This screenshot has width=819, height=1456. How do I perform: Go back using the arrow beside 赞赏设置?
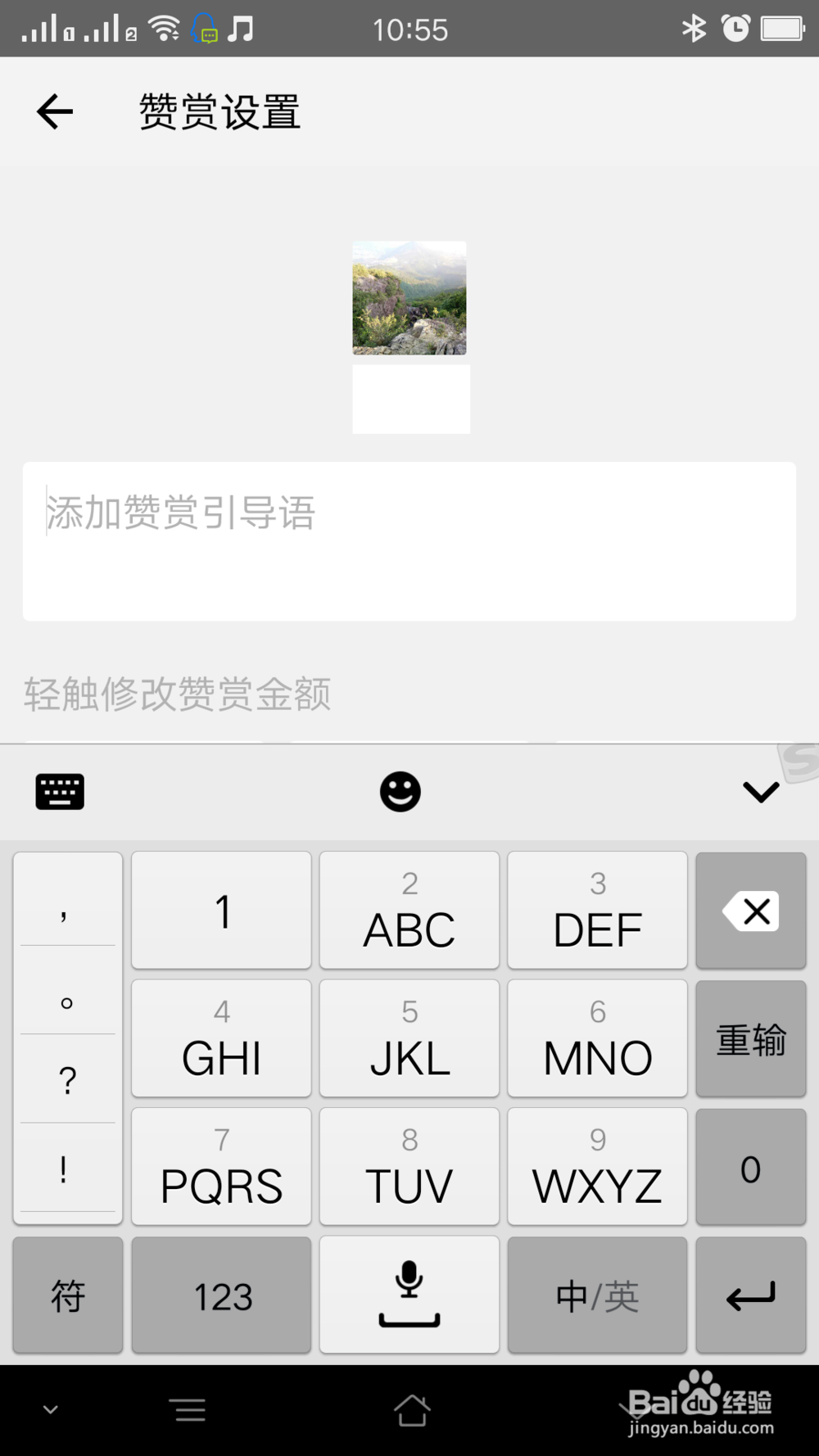coord(54,111)
